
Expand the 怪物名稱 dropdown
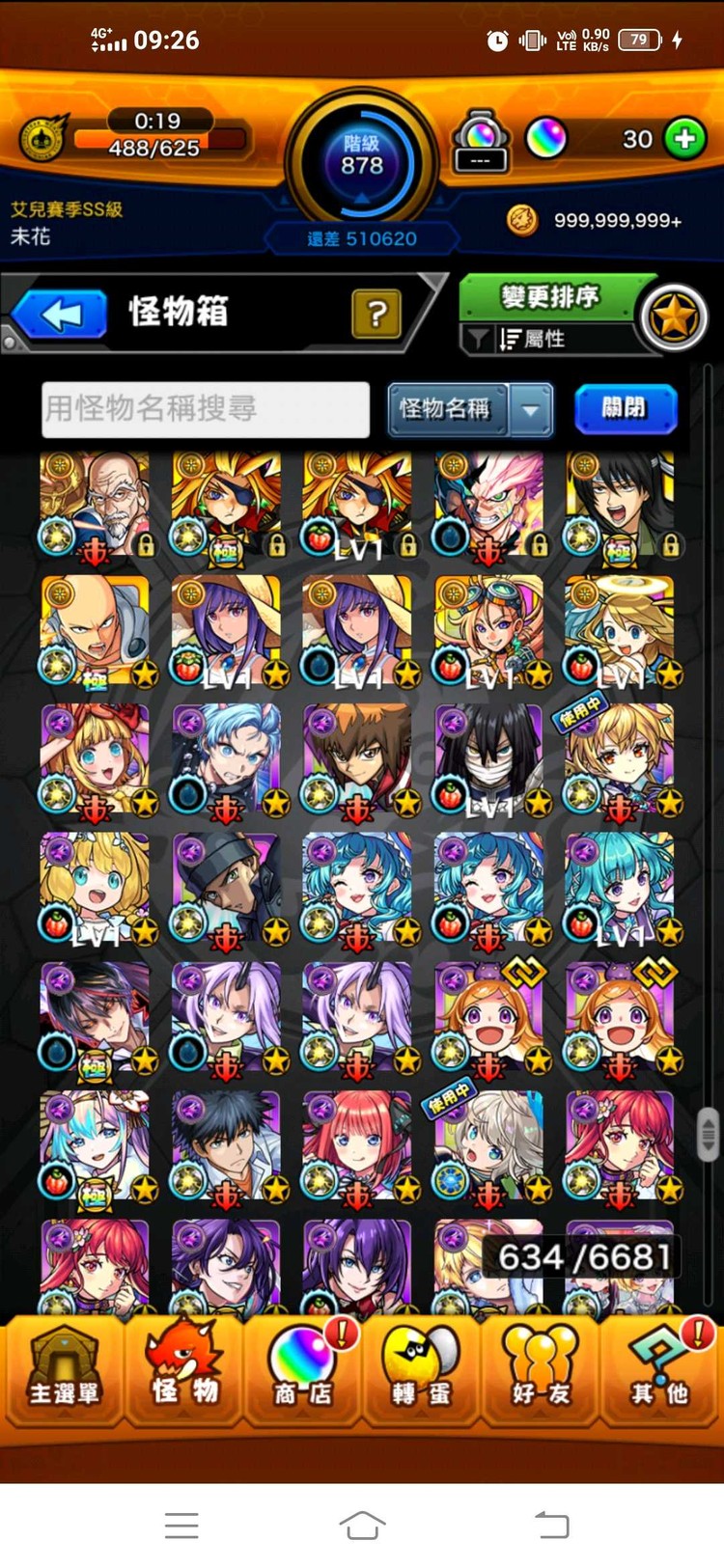[531, 409]
